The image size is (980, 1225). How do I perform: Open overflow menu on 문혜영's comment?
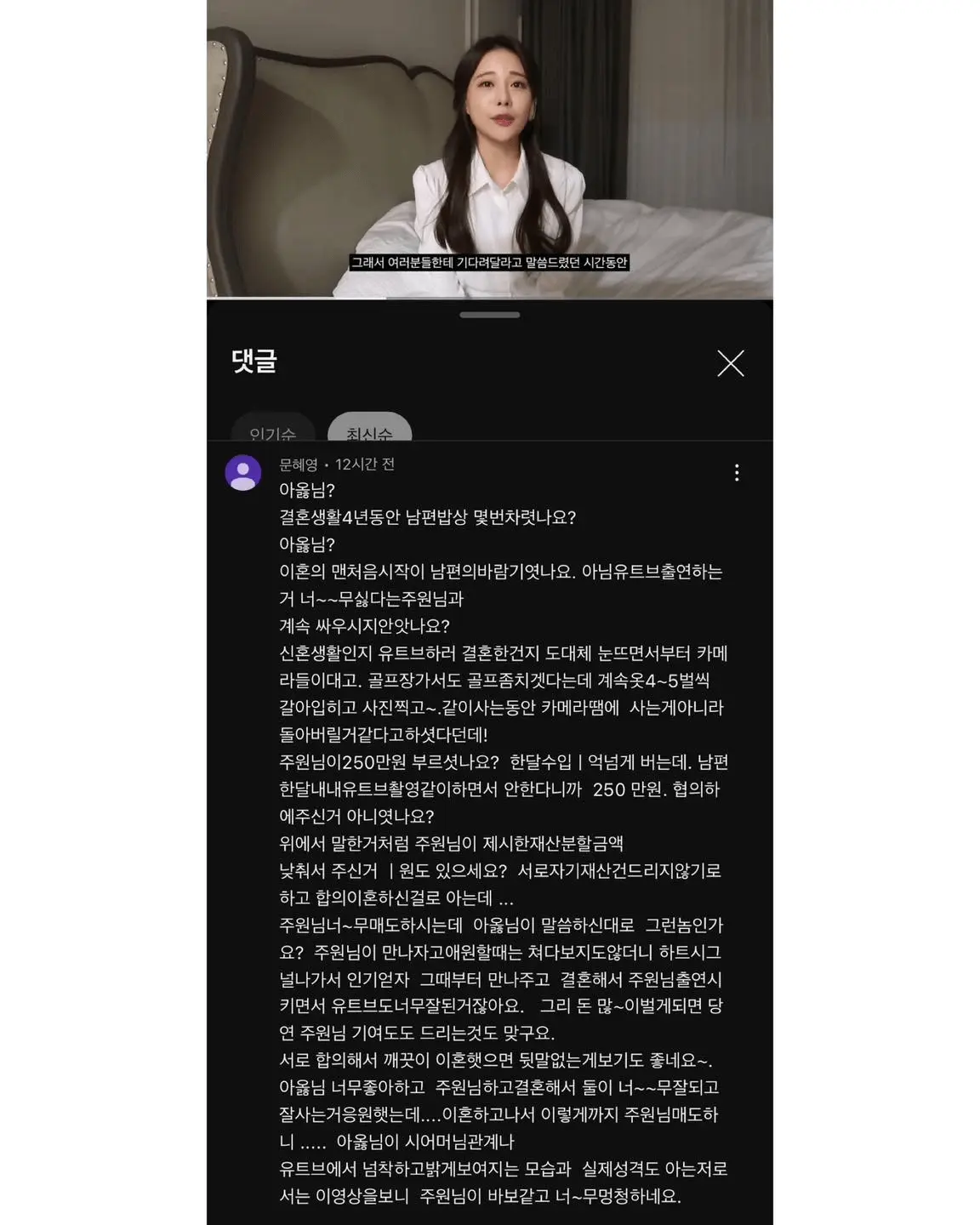[x=737, y=473]
